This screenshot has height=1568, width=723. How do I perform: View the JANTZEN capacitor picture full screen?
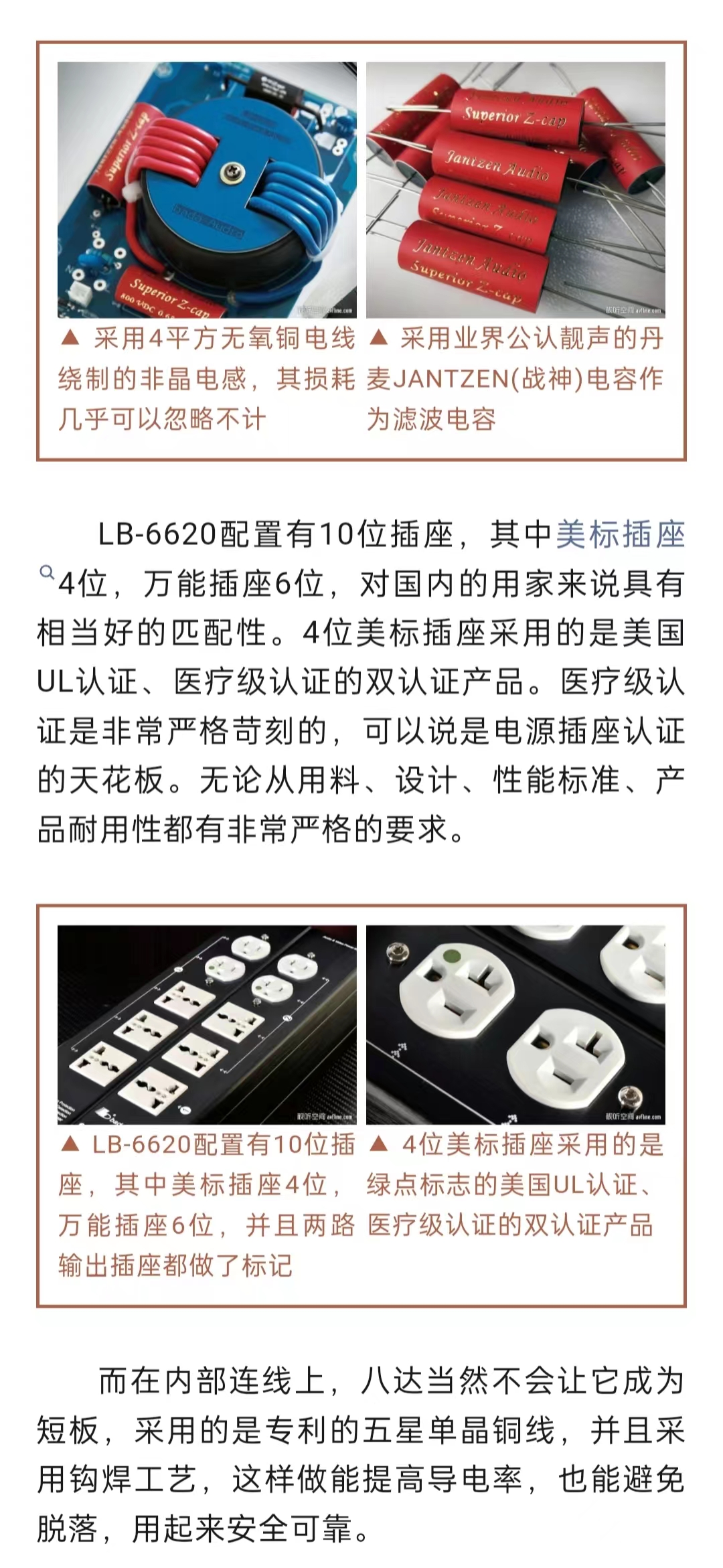515,189
